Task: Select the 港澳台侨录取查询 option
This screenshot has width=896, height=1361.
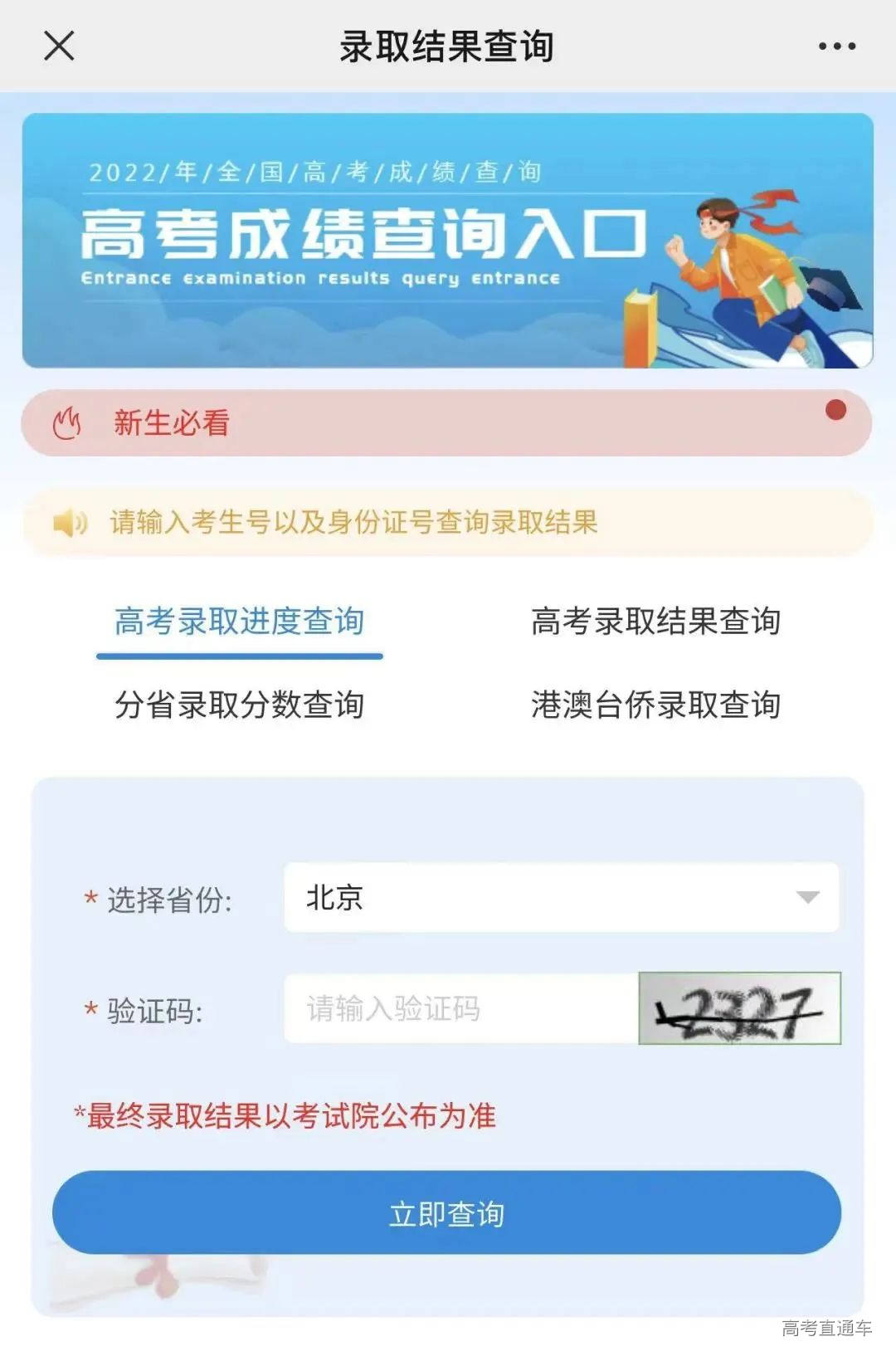Action: click(655, 705)
